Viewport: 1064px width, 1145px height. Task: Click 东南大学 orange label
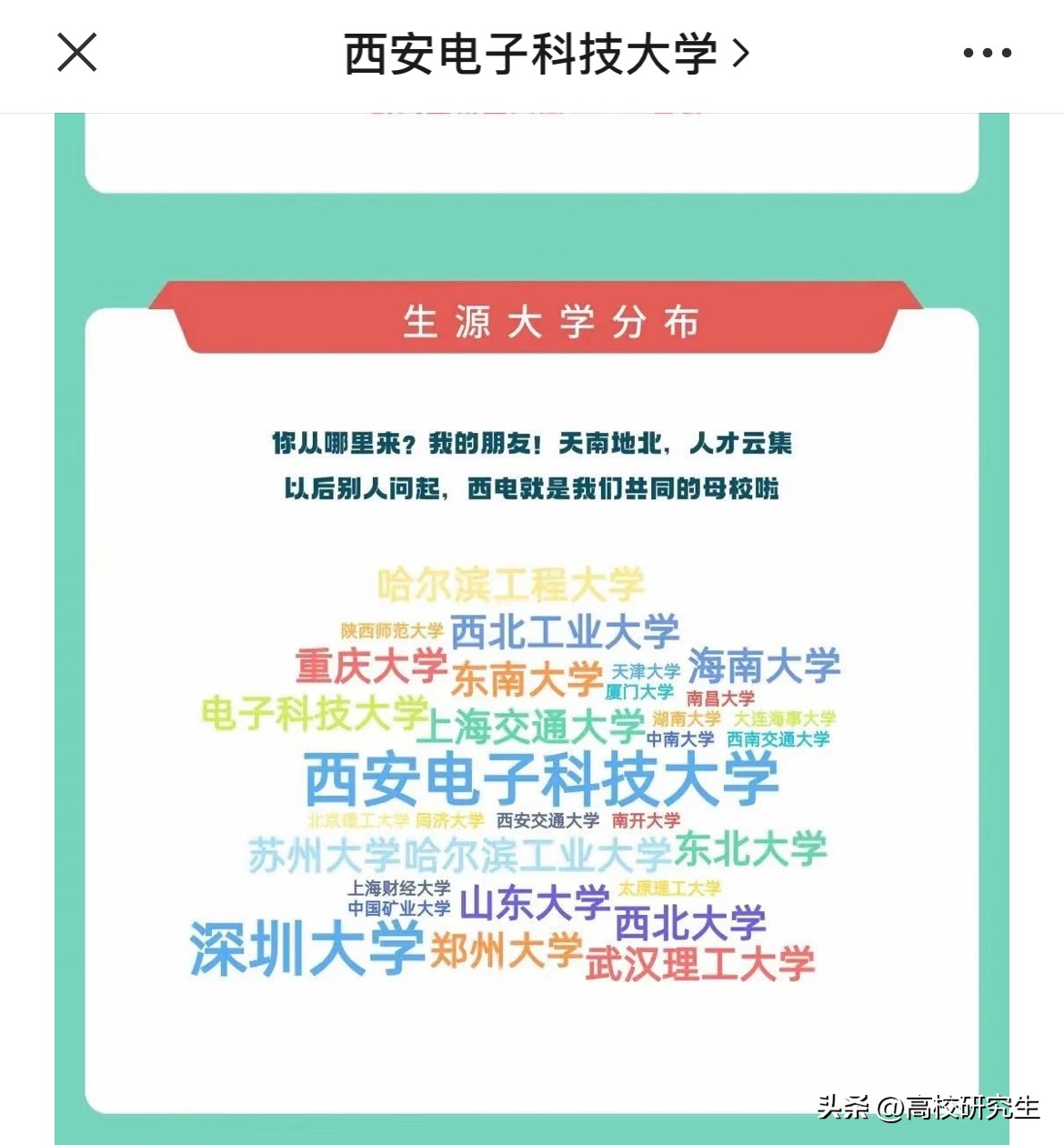click(523, 678)
